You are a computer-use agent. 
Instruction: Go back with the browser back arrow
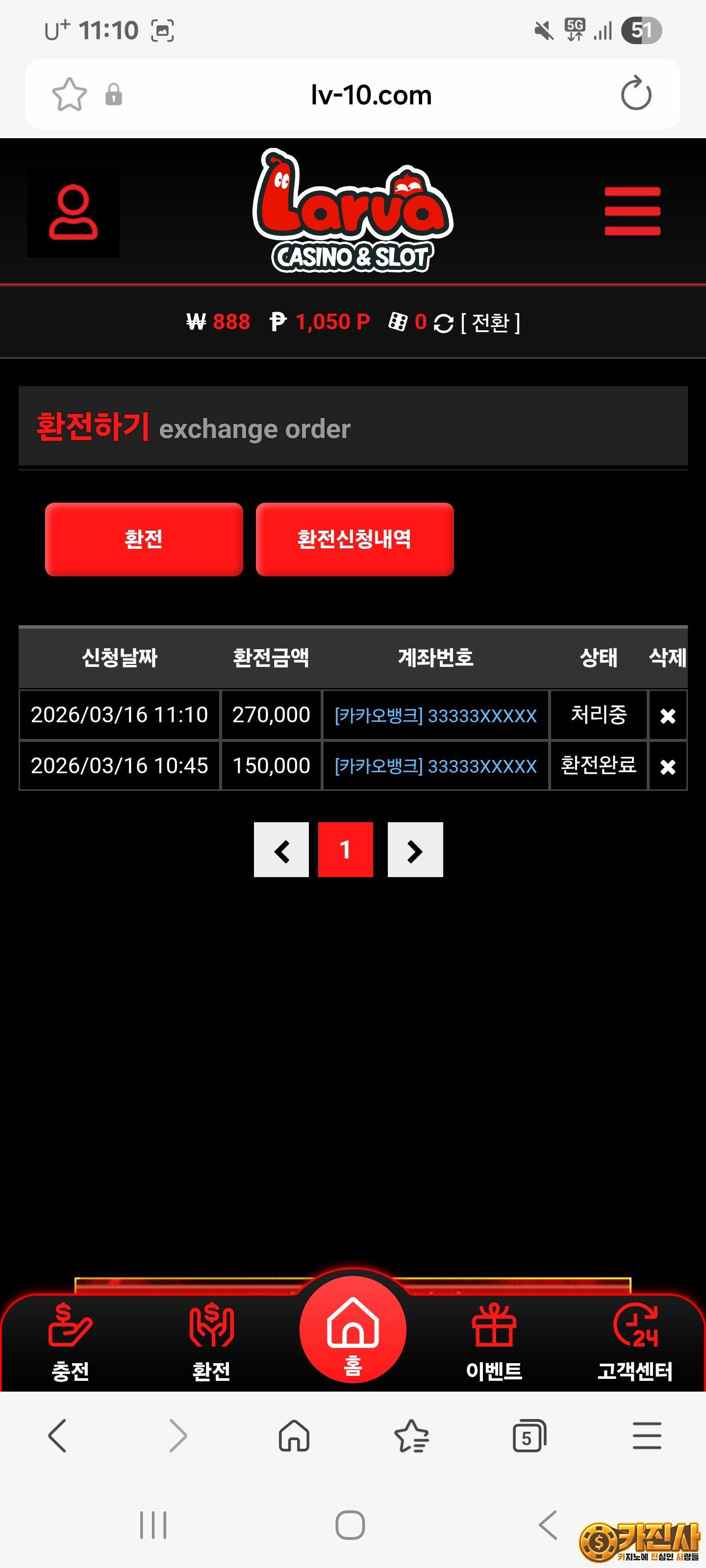pos(57,1437)
